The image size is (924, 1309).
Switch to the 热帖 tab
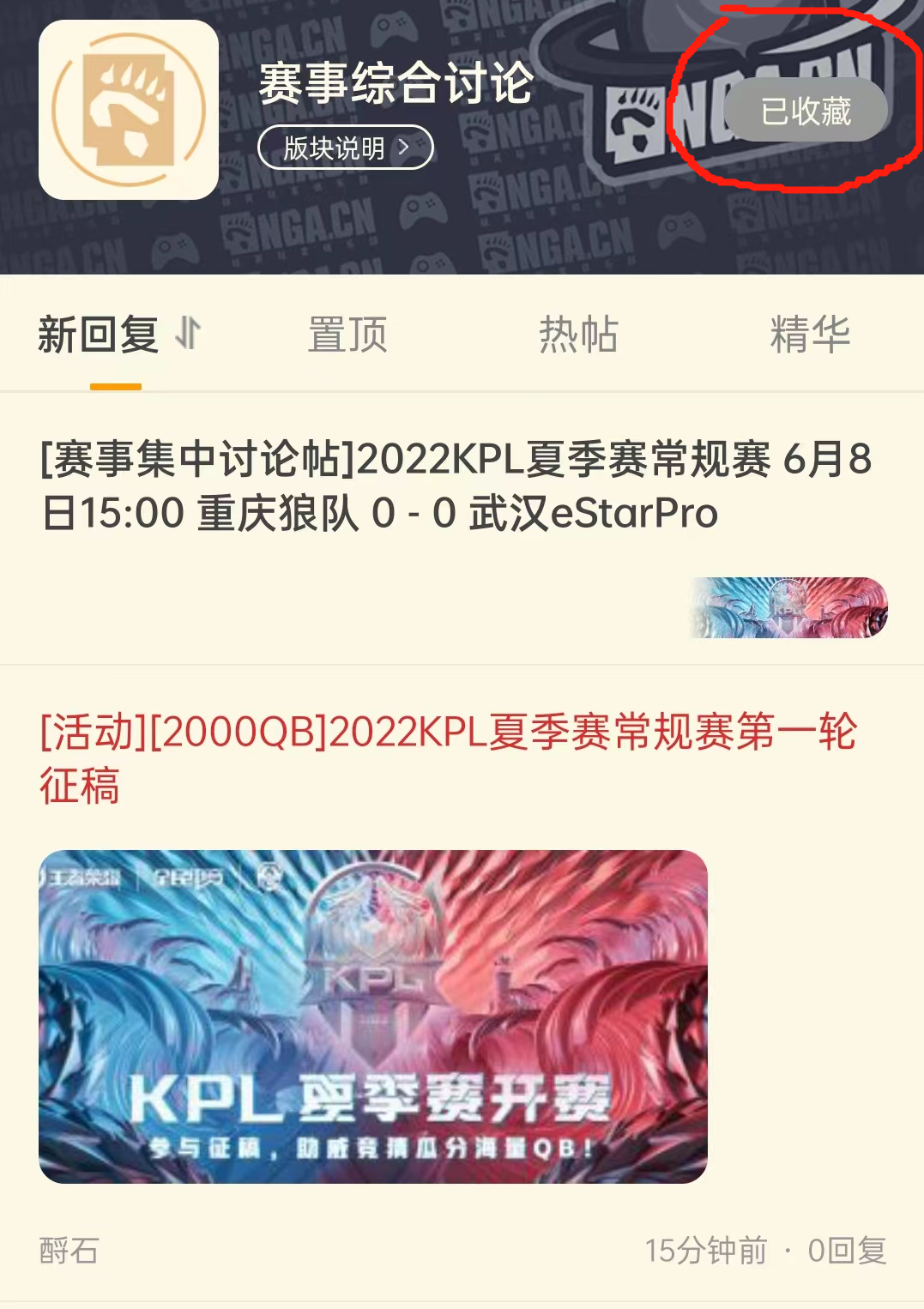point(578,336)
